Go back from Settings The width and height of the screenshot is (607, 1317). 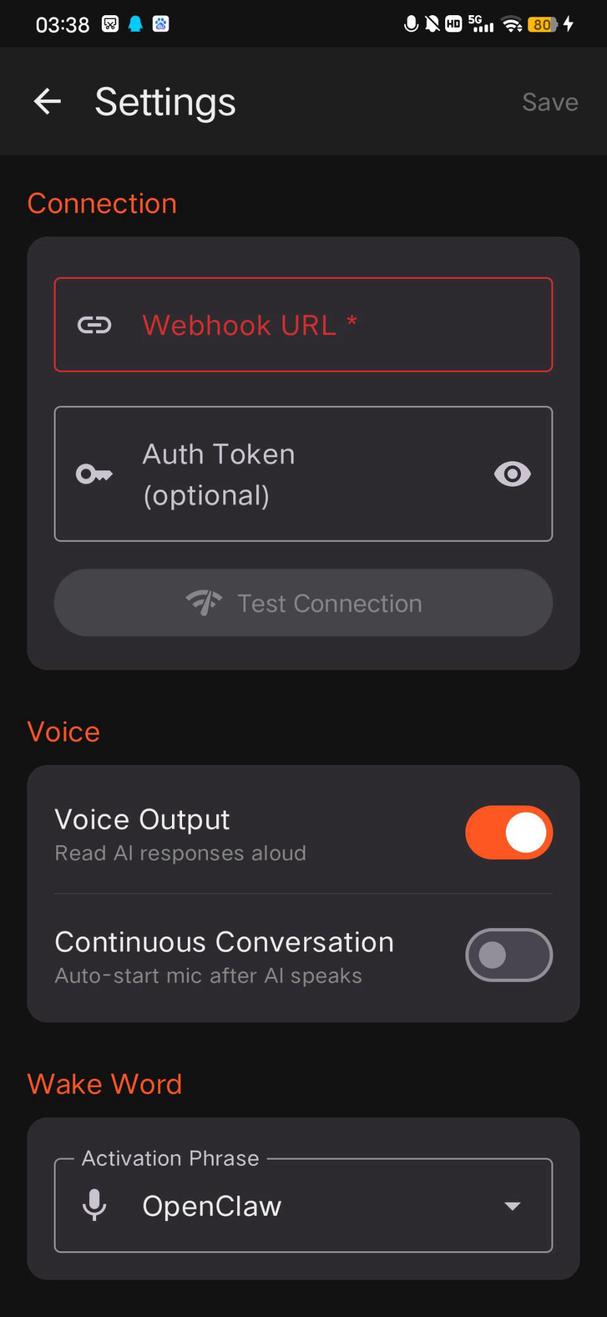[x=47, y=101]
